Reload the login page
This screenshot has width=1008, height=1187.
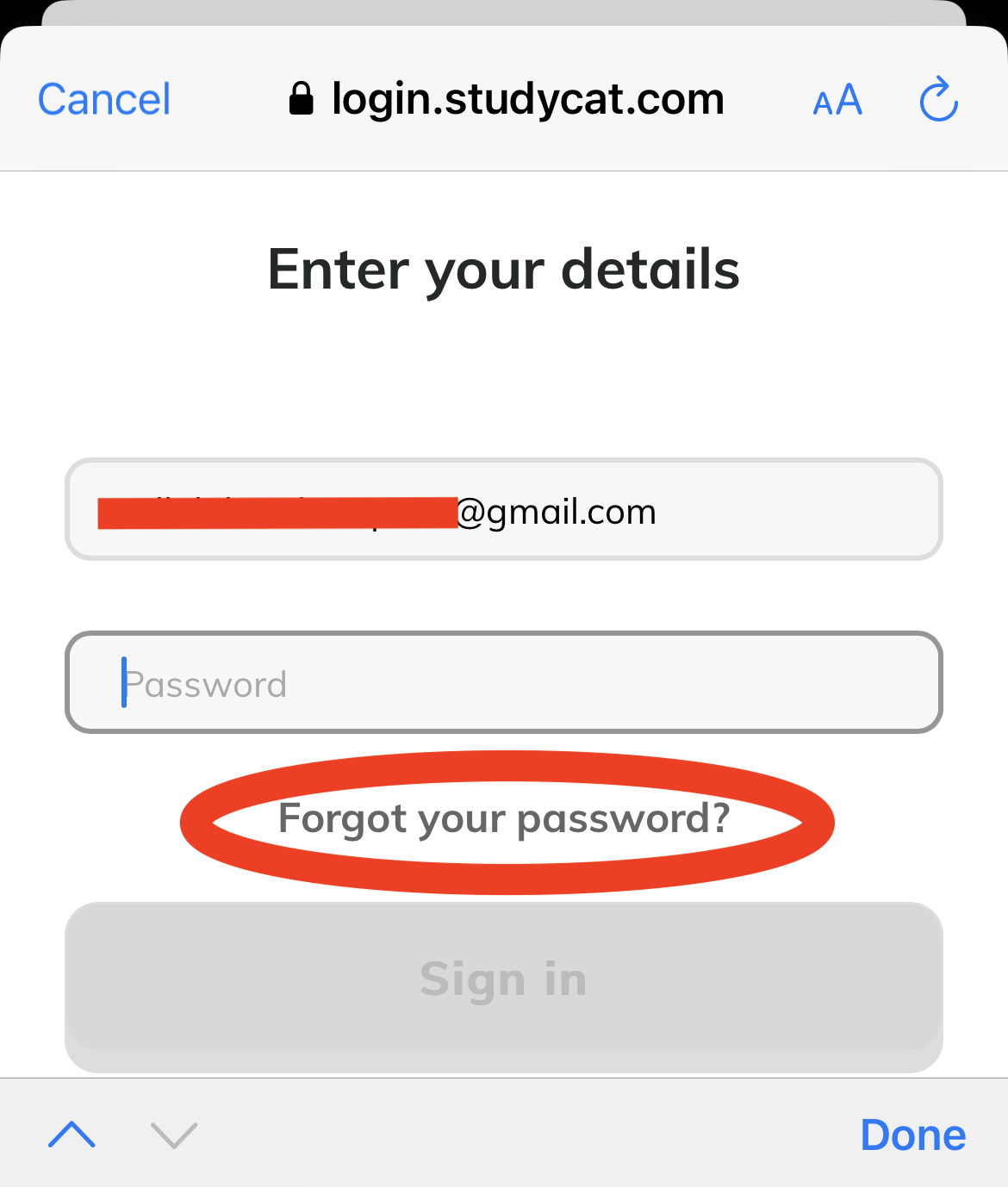coord(938,100)
